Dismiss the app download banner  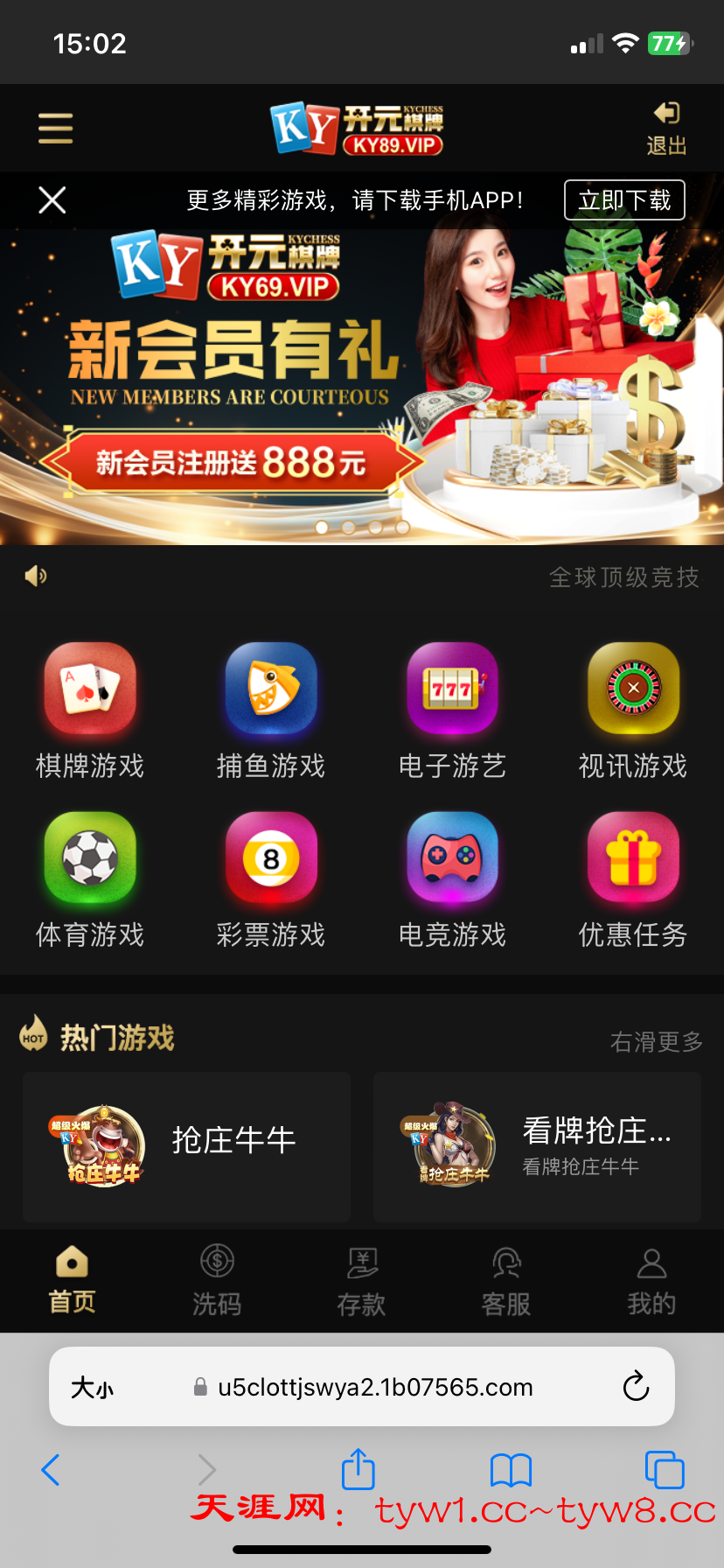pos(52,200)
